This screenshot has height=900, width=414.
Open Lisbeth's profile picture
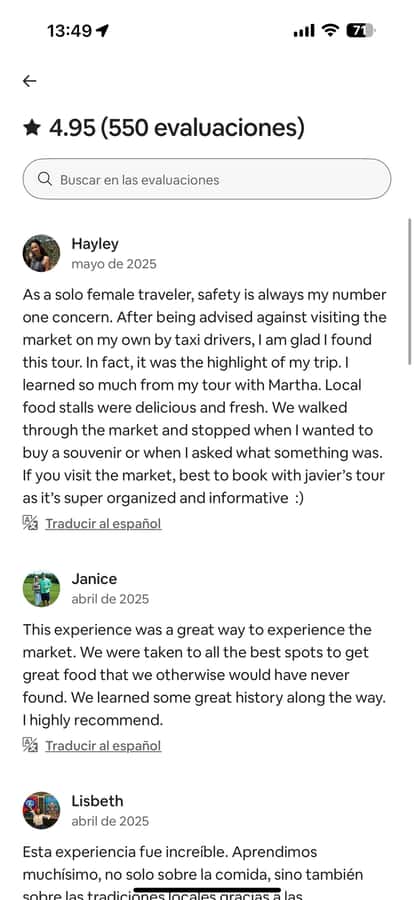click(41, 810)
